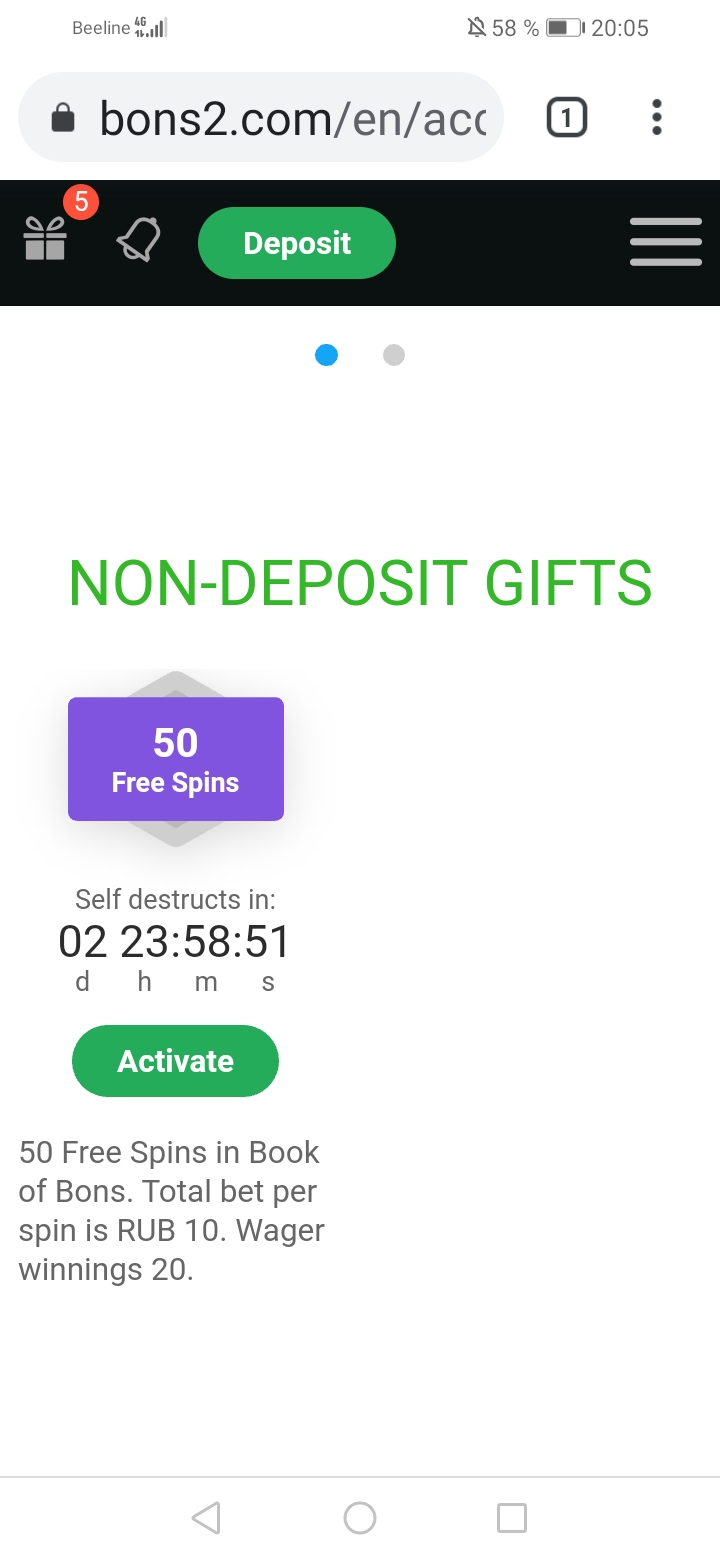Open the browser tab switcher
Screen dimensions: 720x1560
point(566,118)
